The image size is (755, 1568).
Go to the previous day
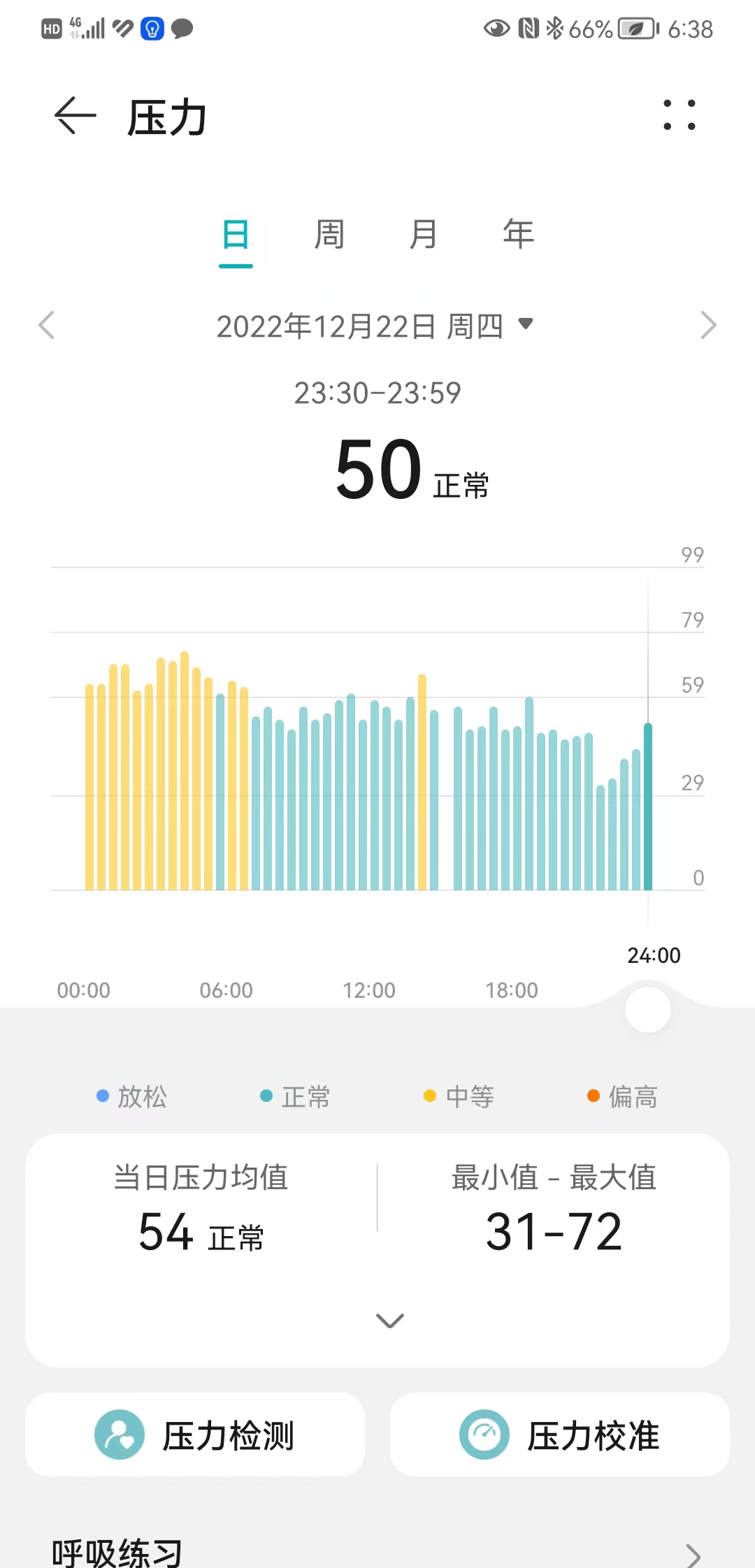[47, 325]
